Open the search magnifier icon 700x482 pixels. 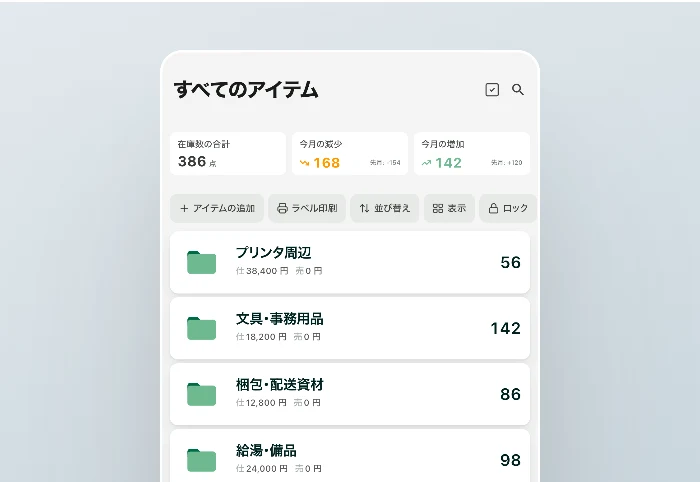pos(518,90)
